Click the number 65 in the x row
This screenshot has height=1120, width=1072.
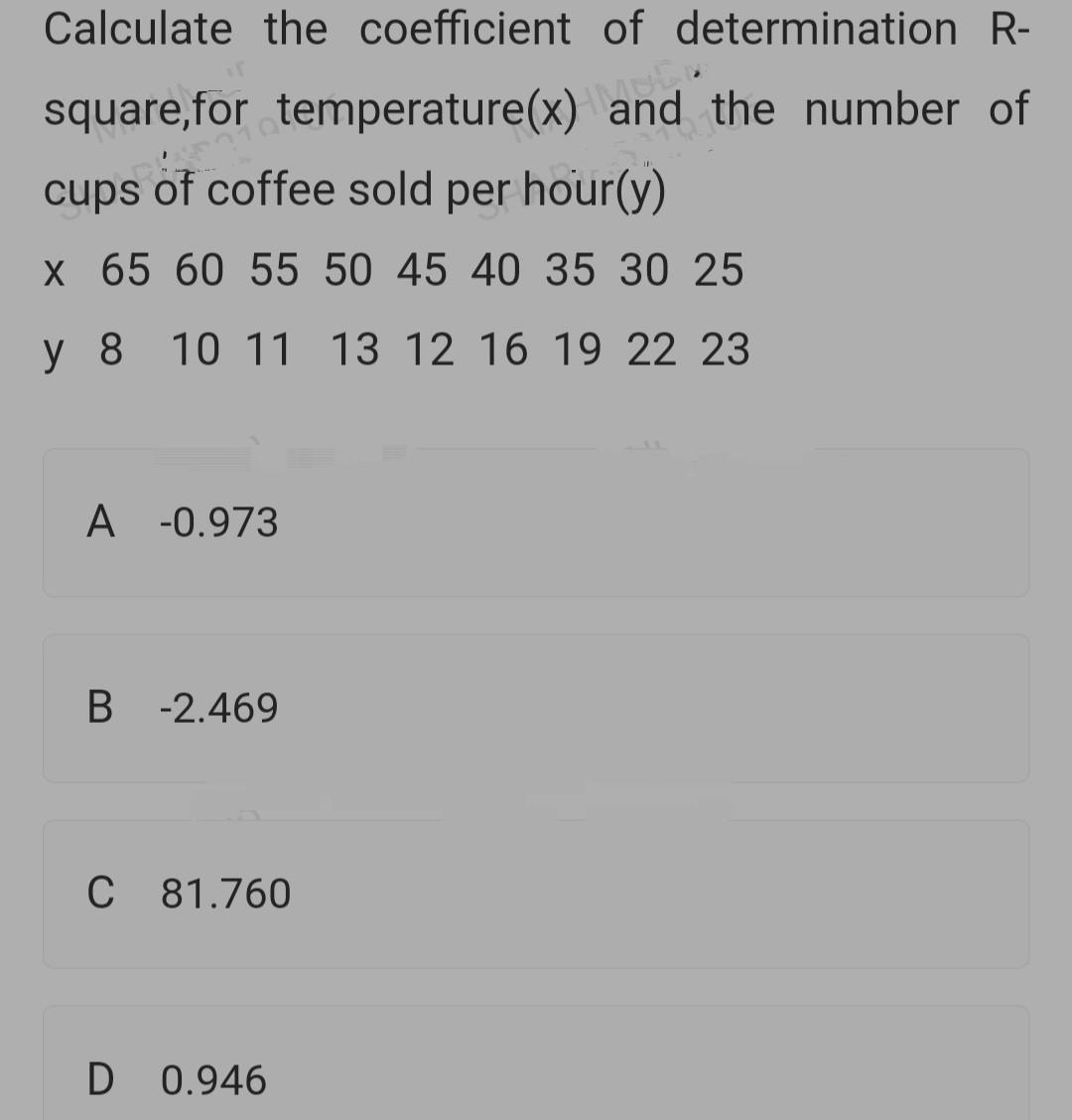click(124, 269)
